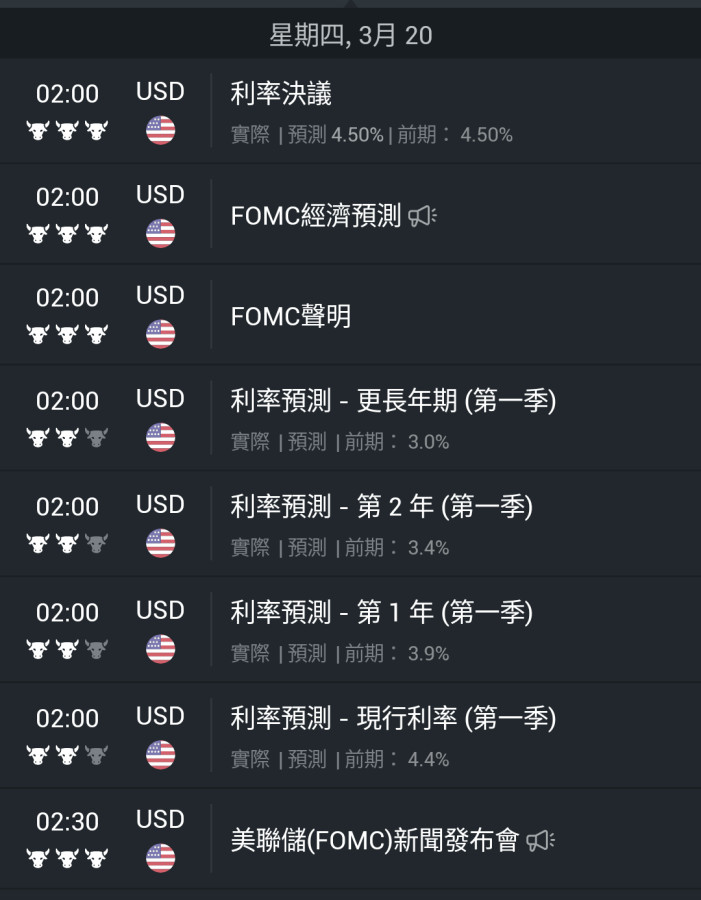
Task: Open 利率預測 - 第 2 年 event
Action: (x=381, y=507)
